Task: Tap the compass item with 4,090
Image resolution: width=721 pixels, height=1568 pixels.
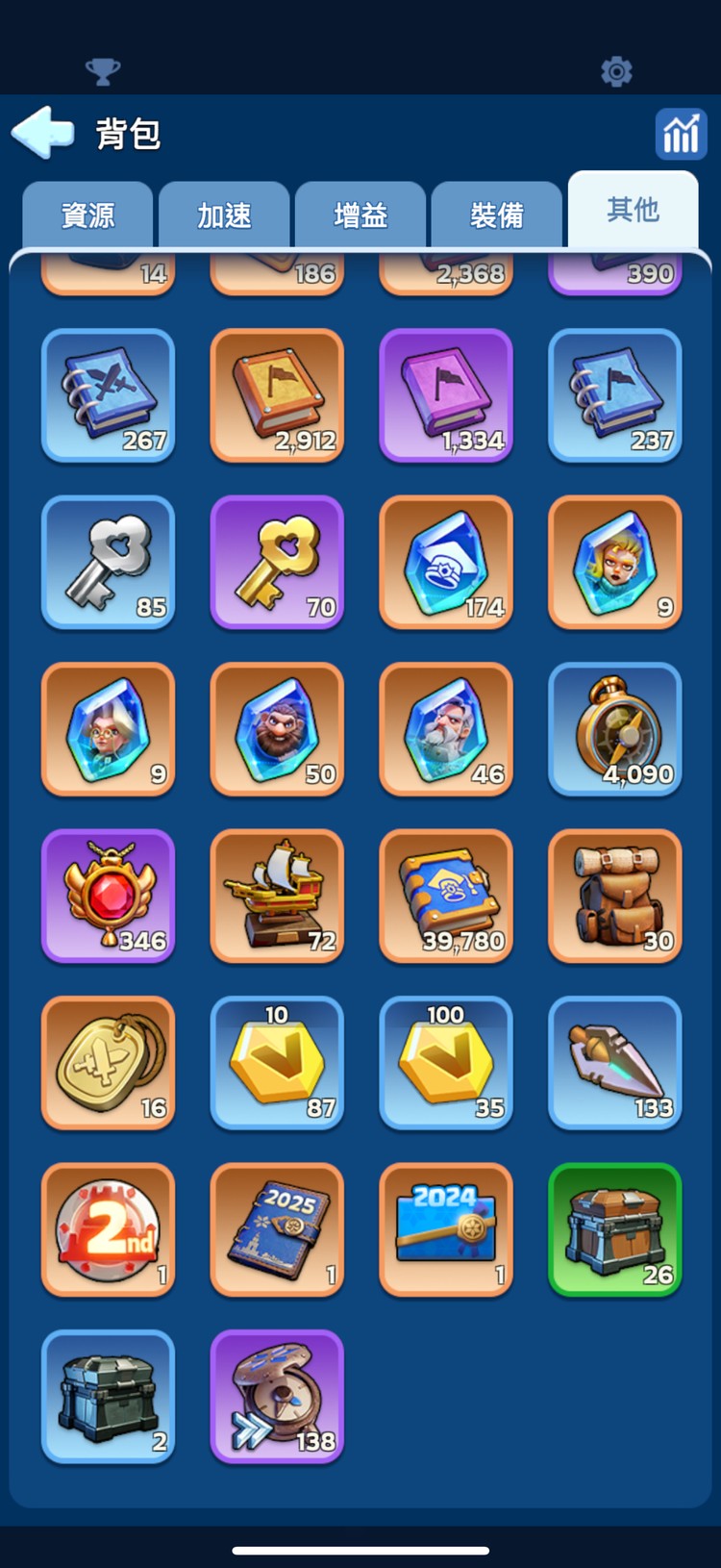Action: [x=615, y=729]
